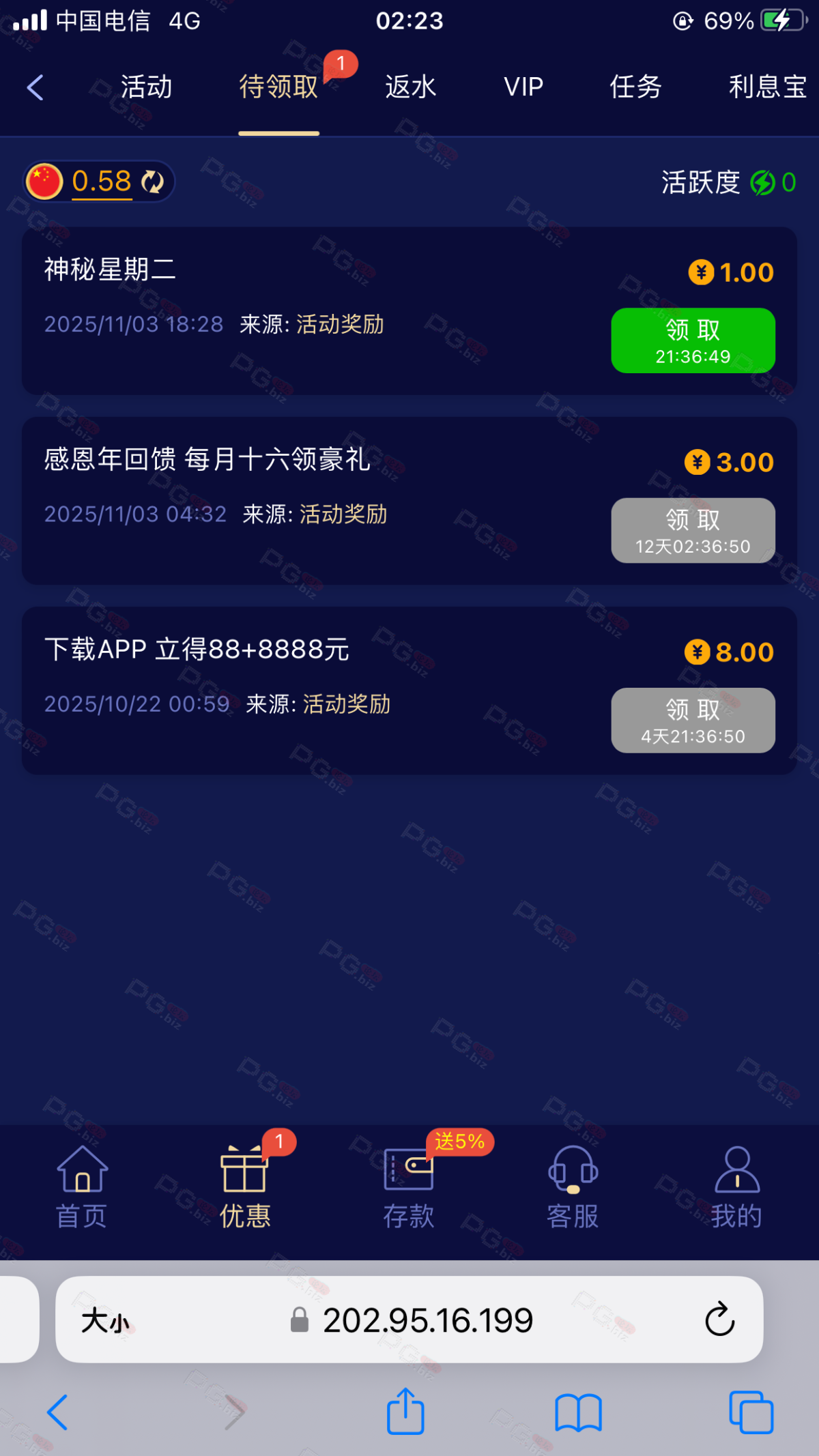This screenshot has width=819, height=1456.
Task: Open the 存款 deposit tab
Action: pyautogui.click(x=408, y=1187)
